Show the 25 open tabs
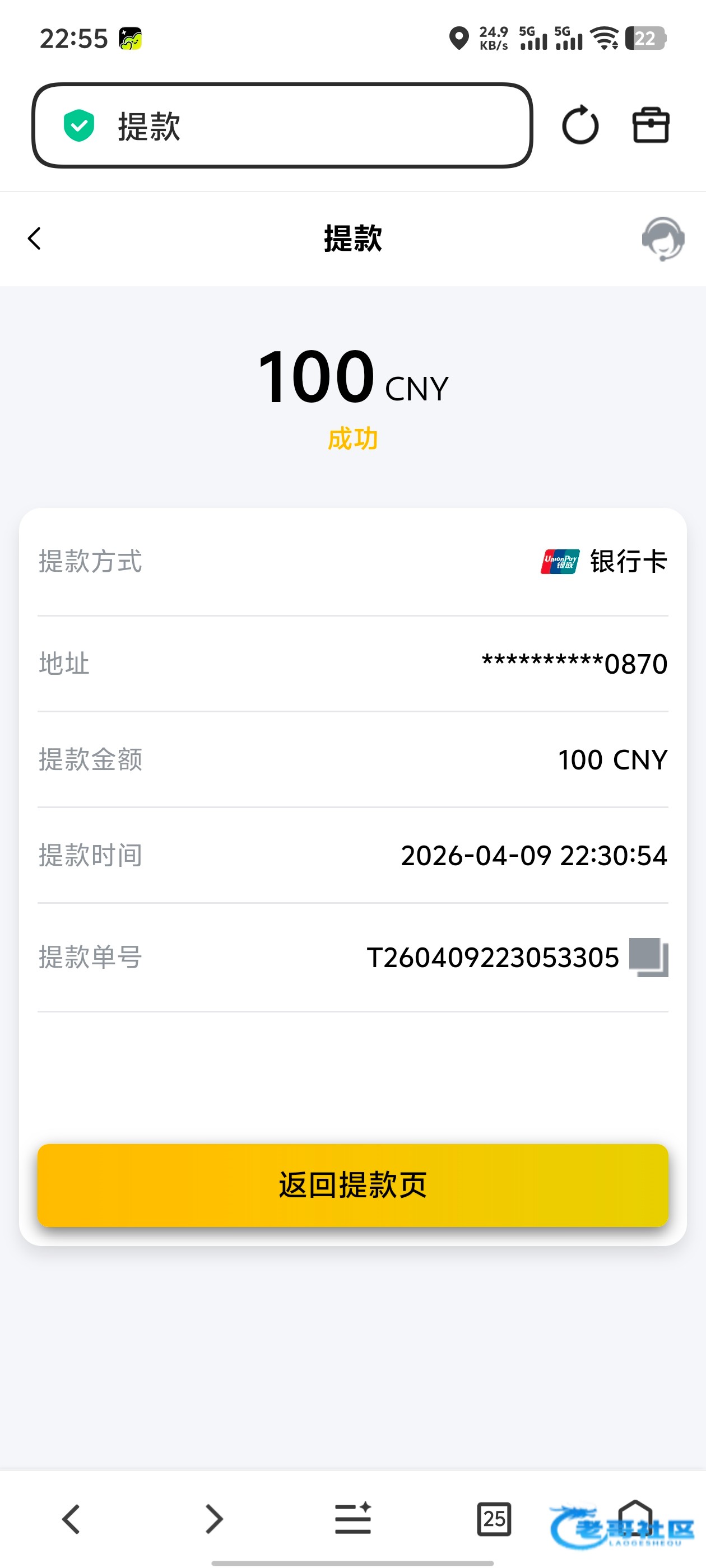 (494, 1519)
